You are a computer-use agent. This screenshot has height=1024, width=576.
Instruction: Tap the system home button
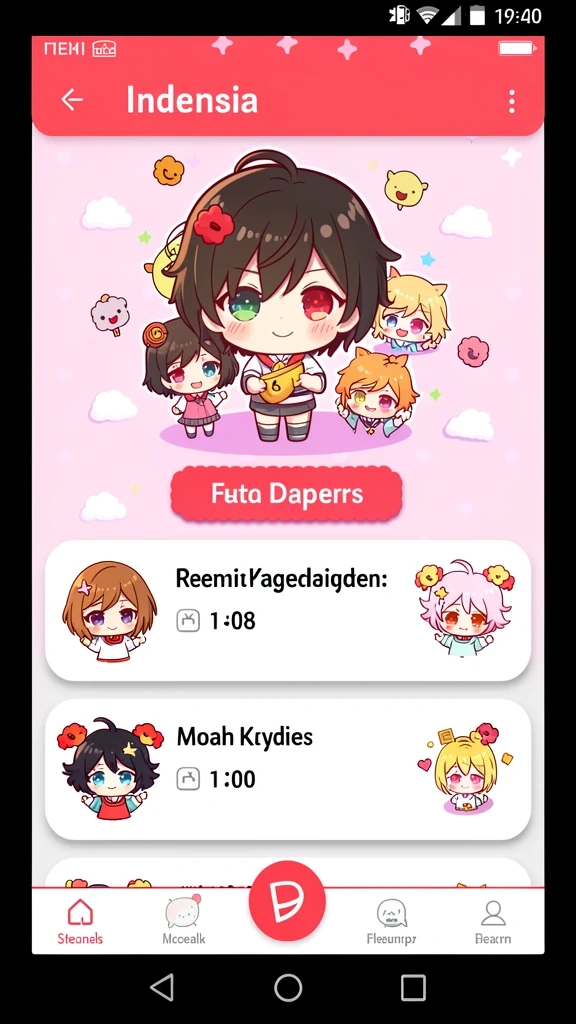[288, 987]
